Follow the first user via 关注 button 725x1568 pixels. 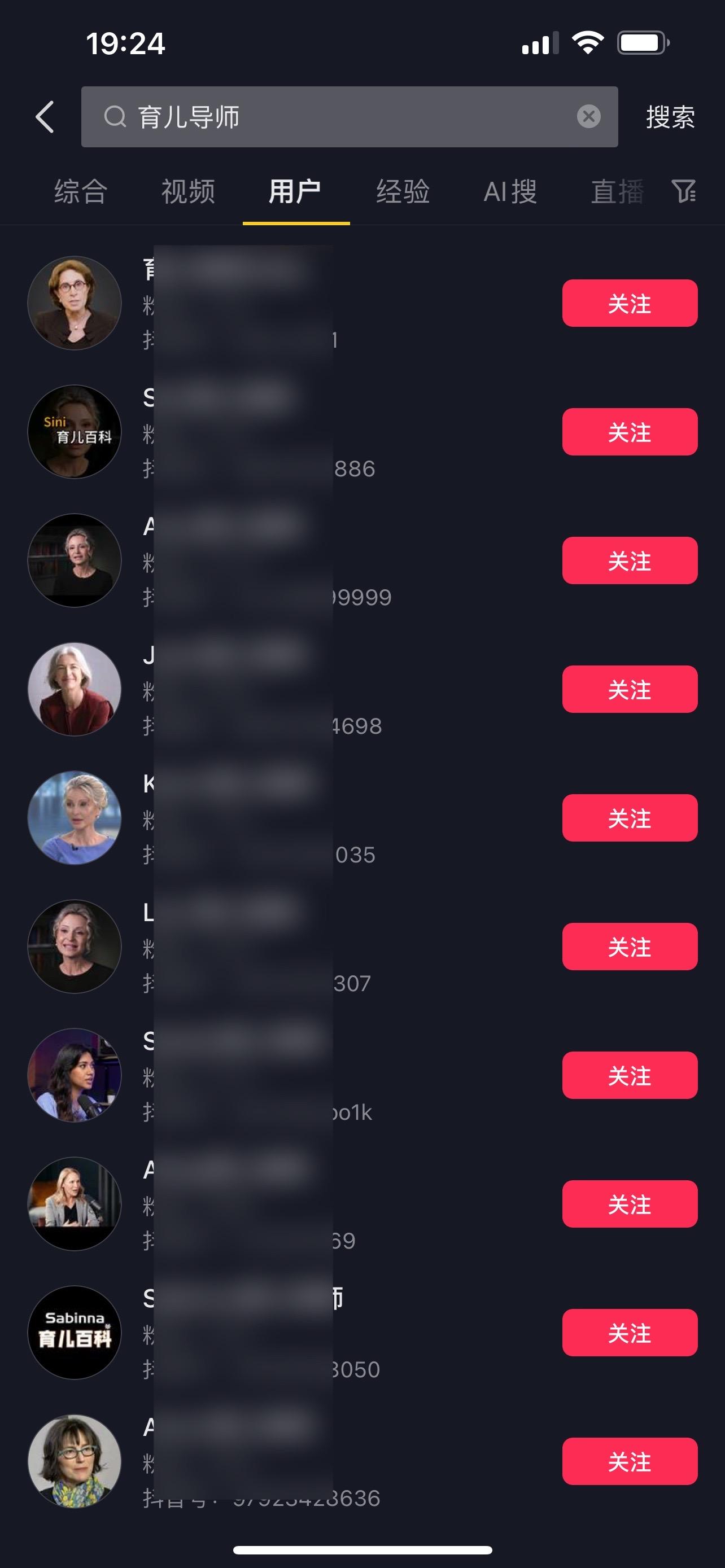[629, 303]
